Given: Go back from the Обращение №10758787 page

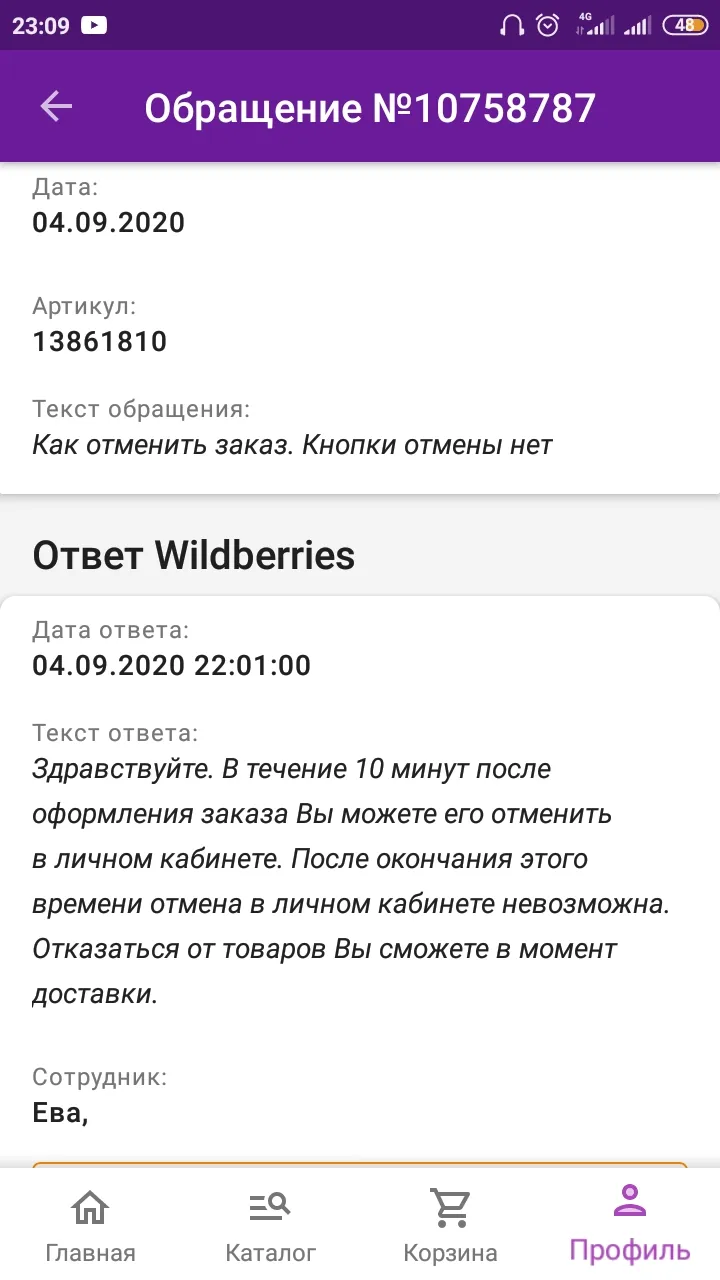Looking at the screenshot, I should pos(56,107).
